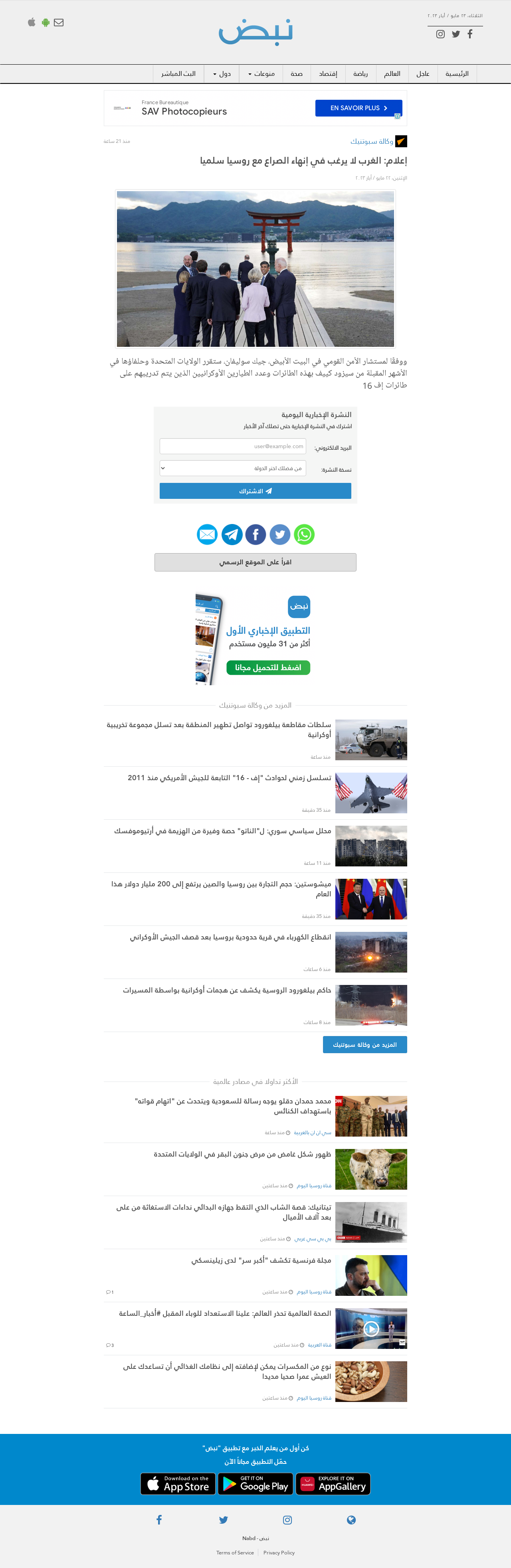Open the header Instagram icon
Screen dimensions: 511x1568
point(440,34)
